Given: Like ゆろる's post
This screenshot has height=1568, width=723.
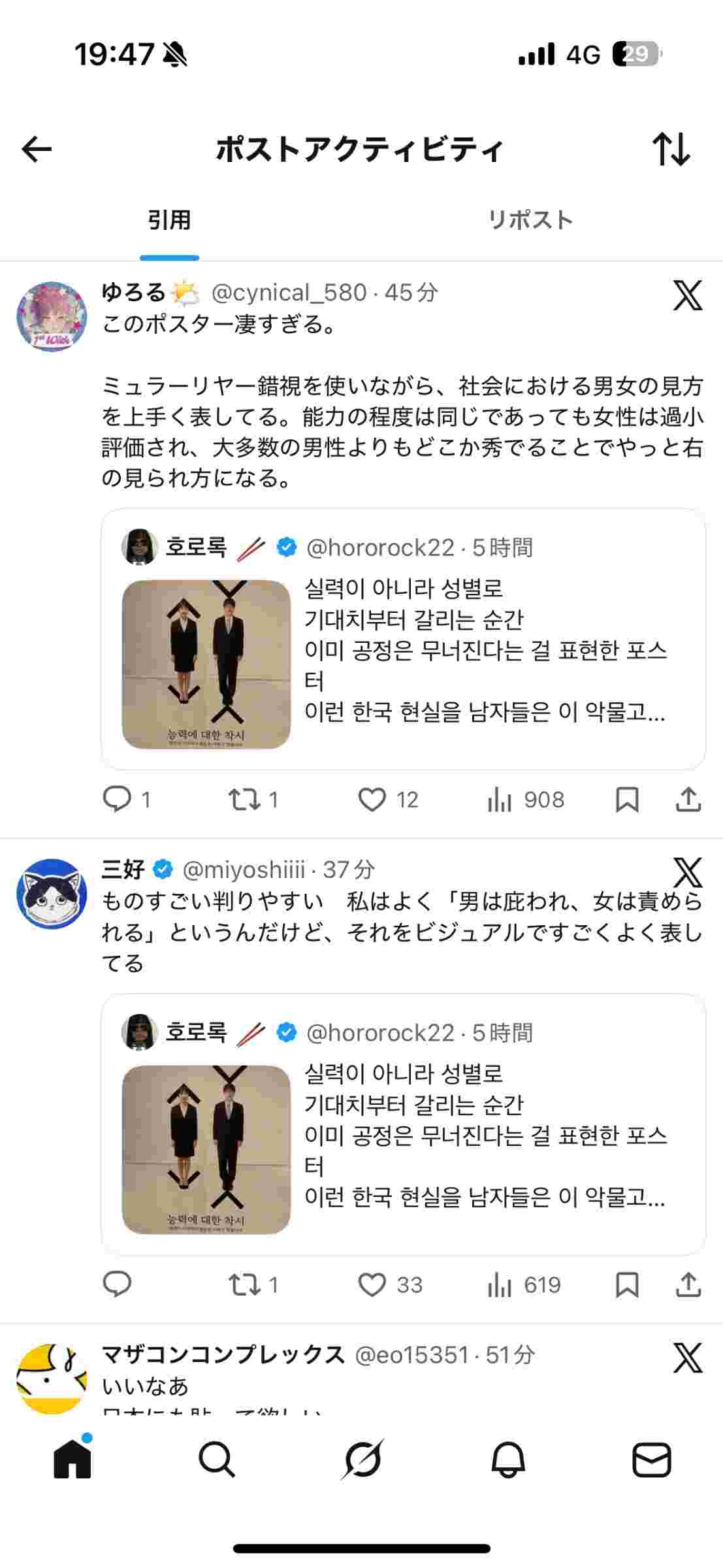Looking at the screenshot, I should 372,799.
